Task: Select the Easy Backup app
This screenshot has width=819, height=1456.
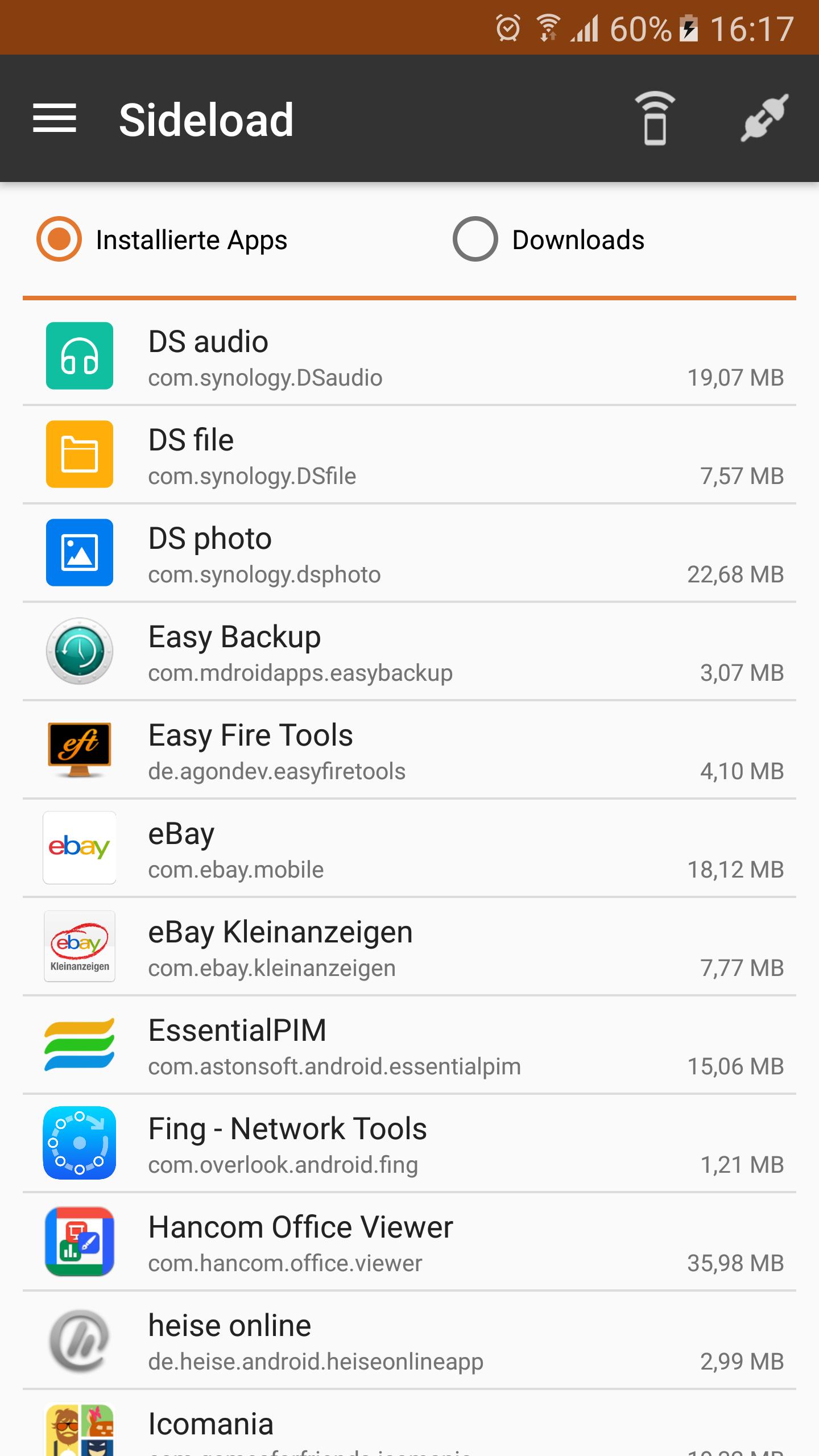Action: click(409, 652)
